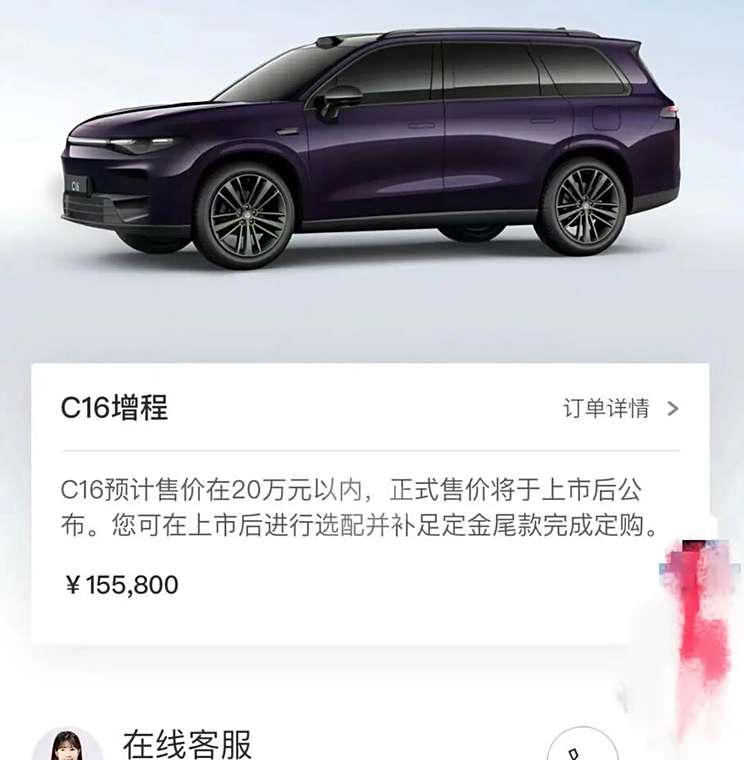Expand order details via the gray chevron
Viewport: 744px width, 760px height.
[672, 409]
